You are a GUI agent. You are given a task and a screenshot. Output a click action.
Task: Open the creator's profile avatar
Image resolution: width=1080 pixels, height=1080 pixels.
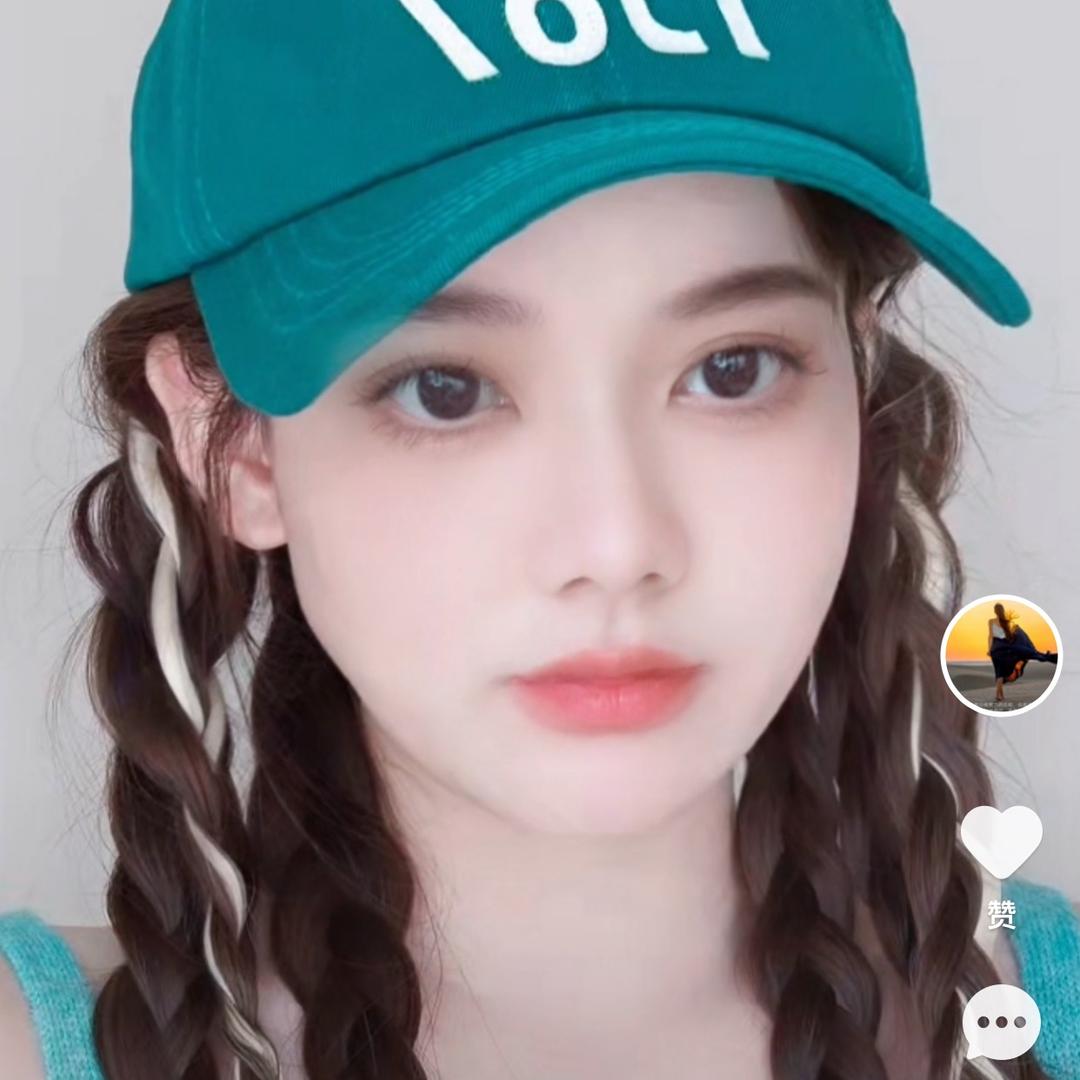coord(1001,655)
